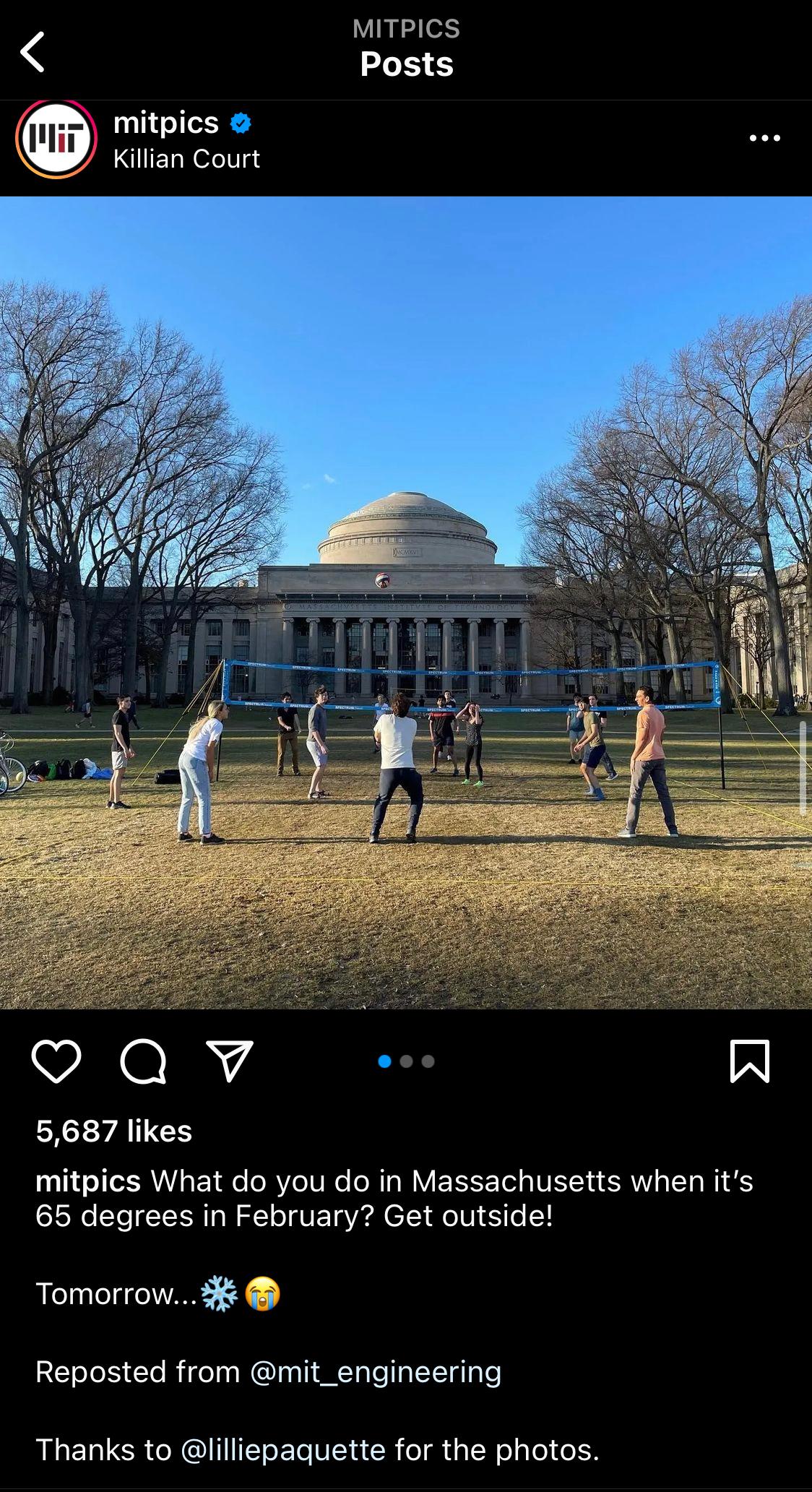
Task: Share the post via the paper plane icon
Action: pyautogui.click(x=230, y=1061)
